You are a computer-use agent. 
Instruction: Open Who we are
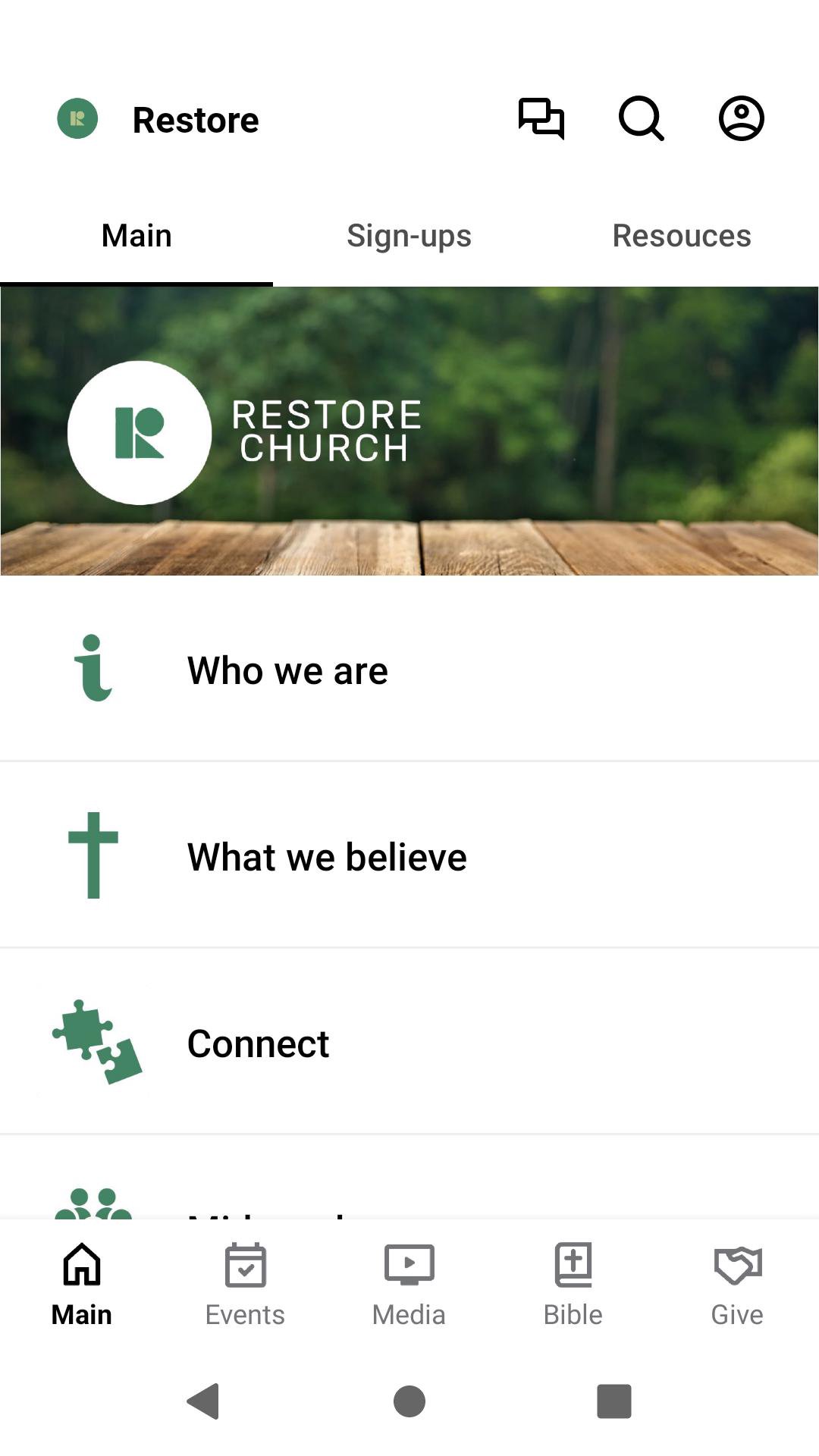(x=409, y=670)
